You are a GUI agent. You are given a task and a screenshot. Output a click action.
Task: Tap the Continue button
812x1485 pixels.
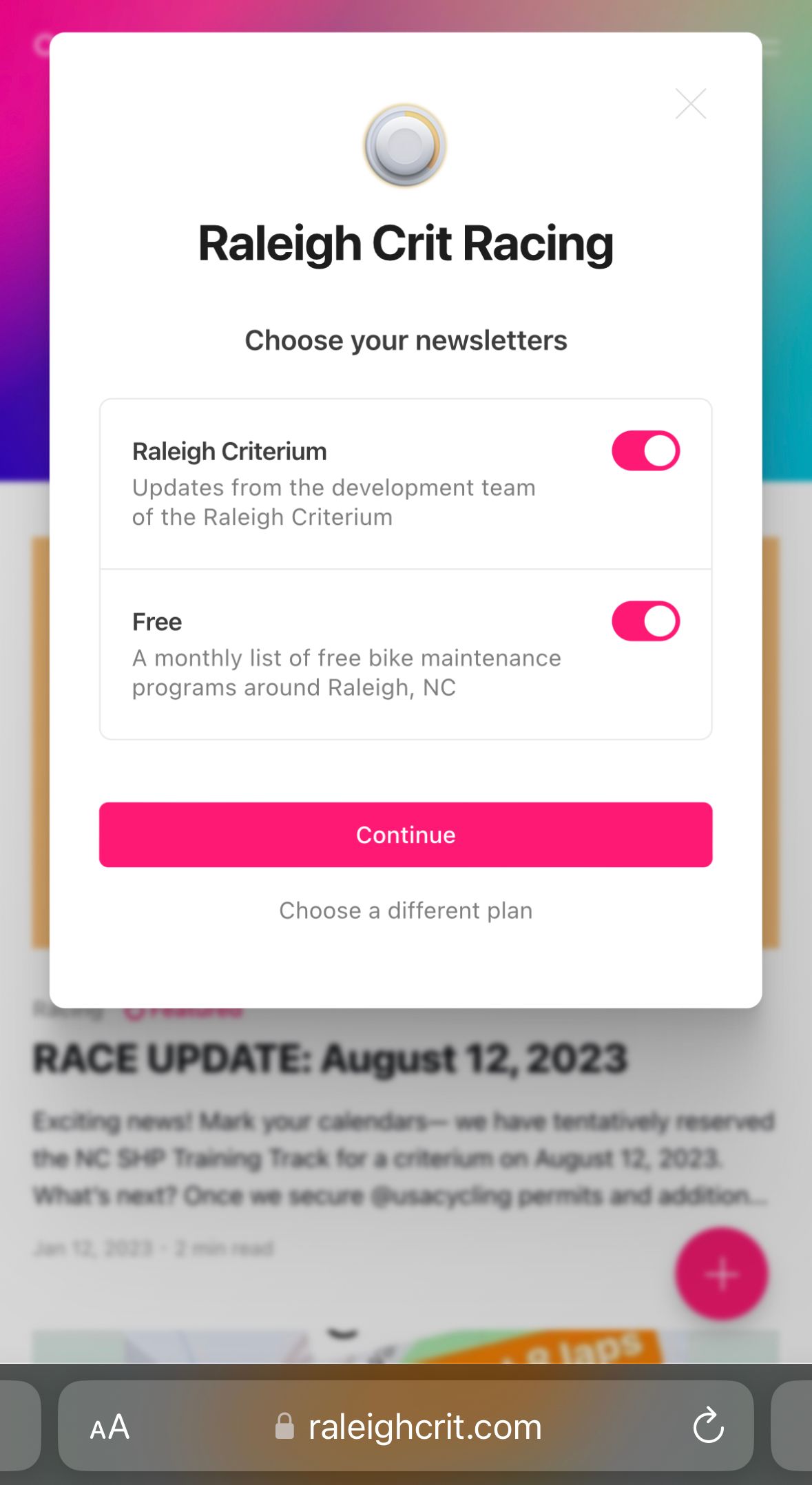coord(406,834)
